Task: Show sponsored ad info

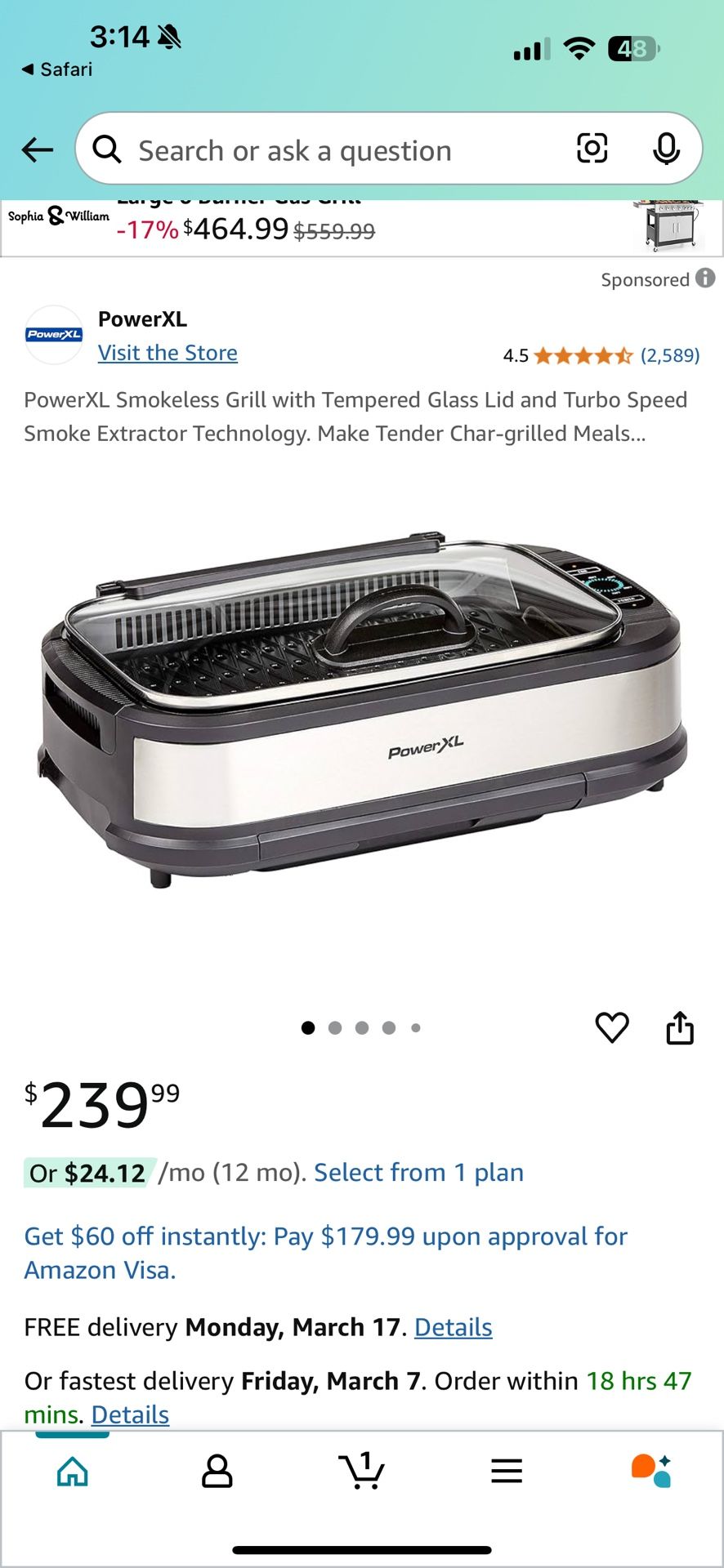Action: [705, 278]
